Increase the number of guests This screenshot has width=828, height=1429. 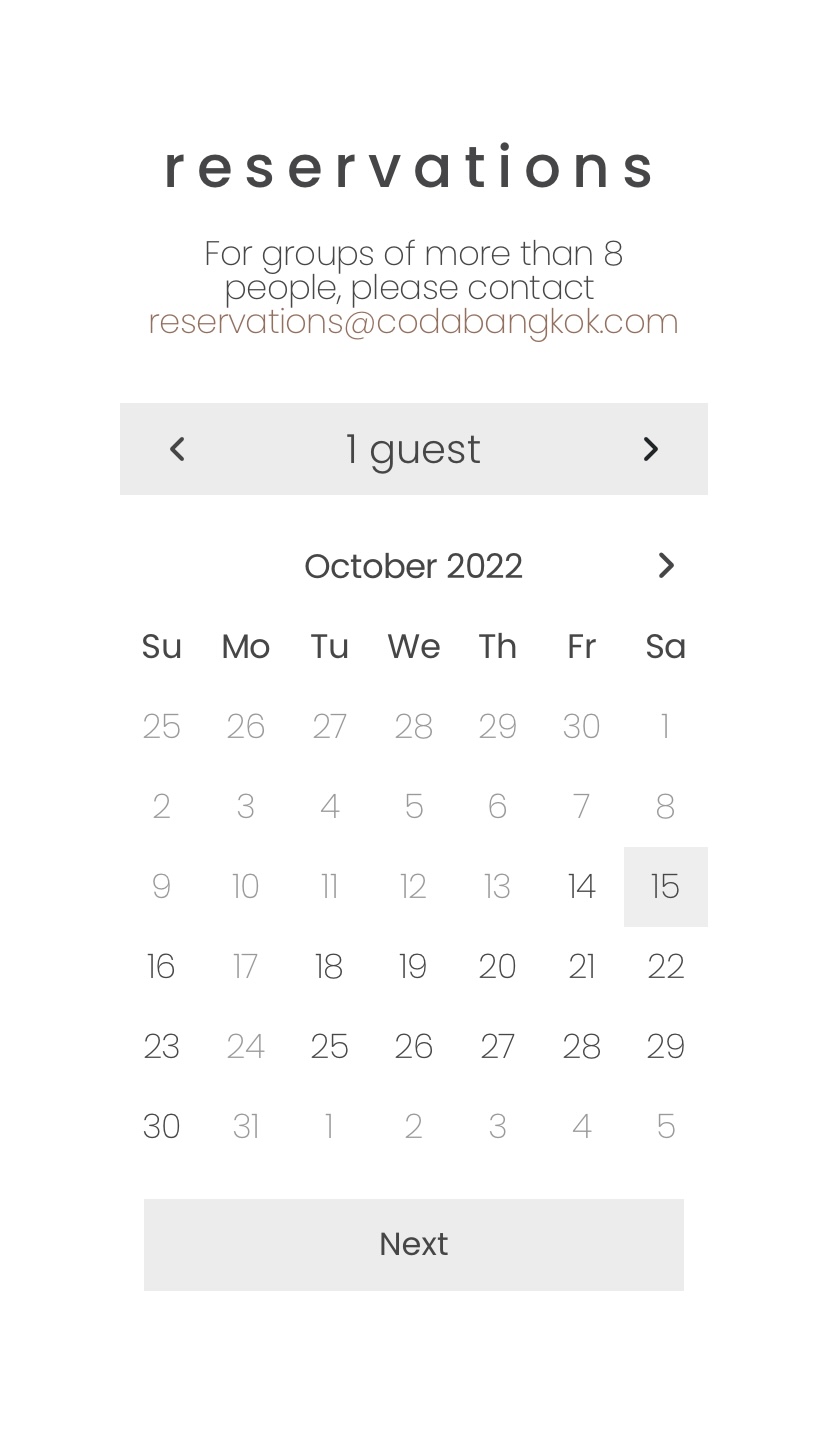pyautogui.click(x=651, y=449)
